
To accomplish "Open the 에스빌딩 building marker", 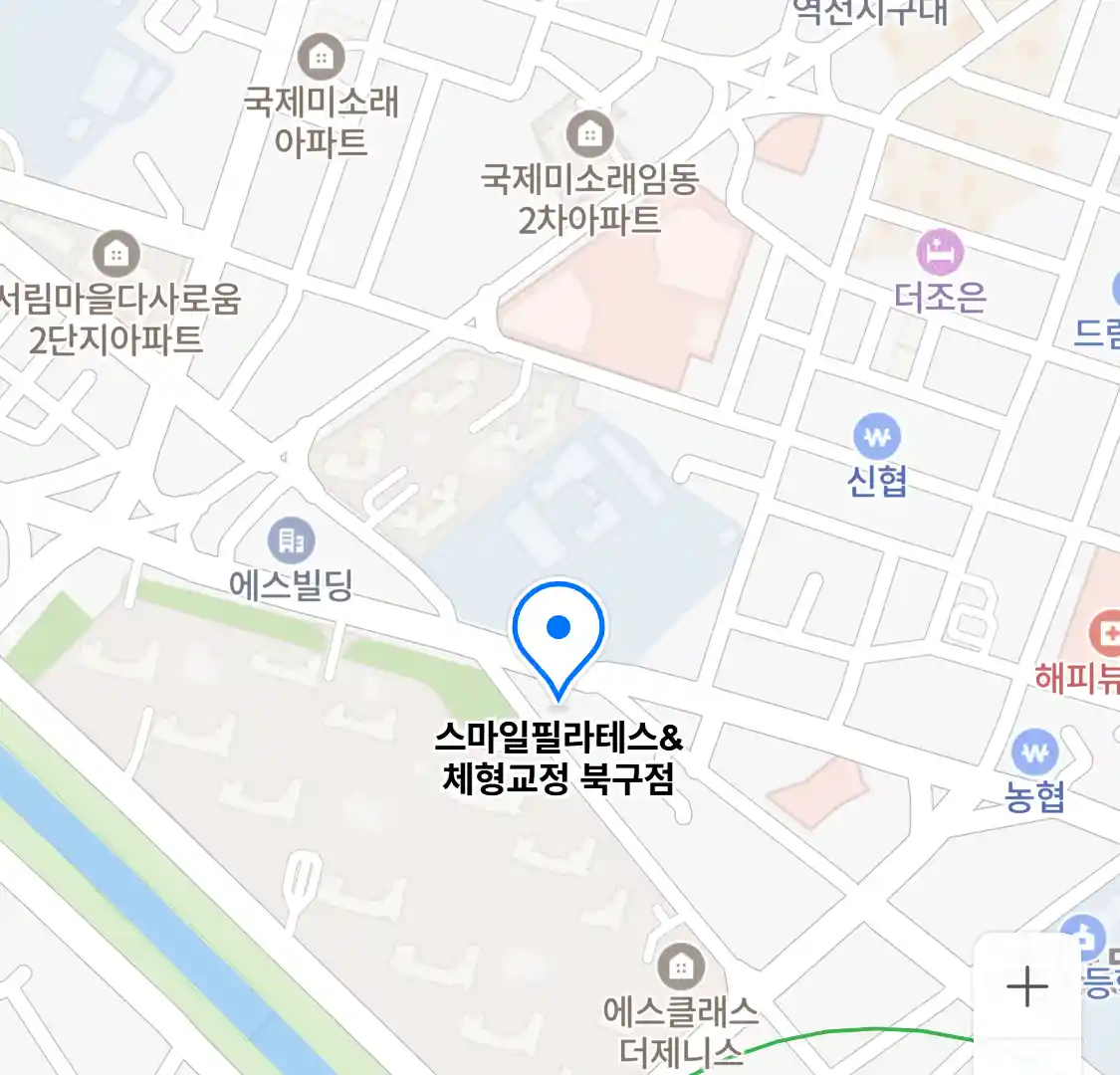I will point(291,541).
